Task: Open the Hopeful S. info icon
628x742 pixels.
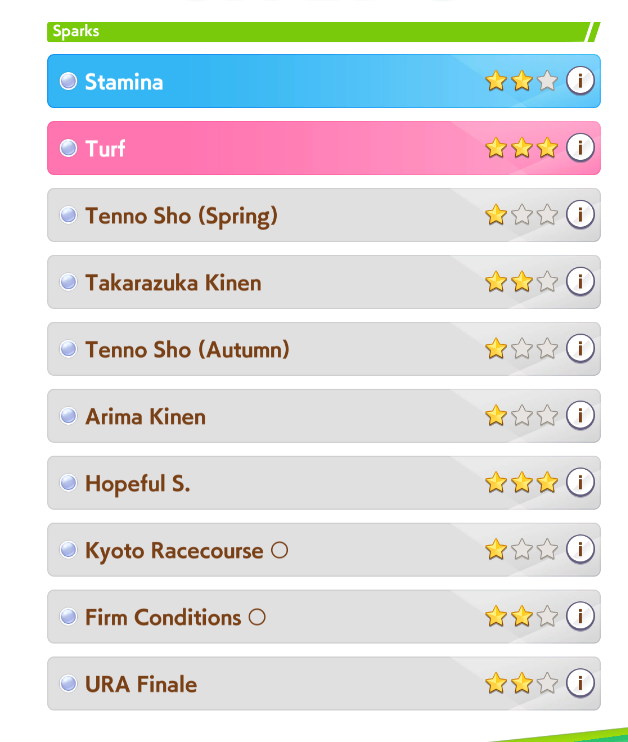Action: [x=580, y=482]
